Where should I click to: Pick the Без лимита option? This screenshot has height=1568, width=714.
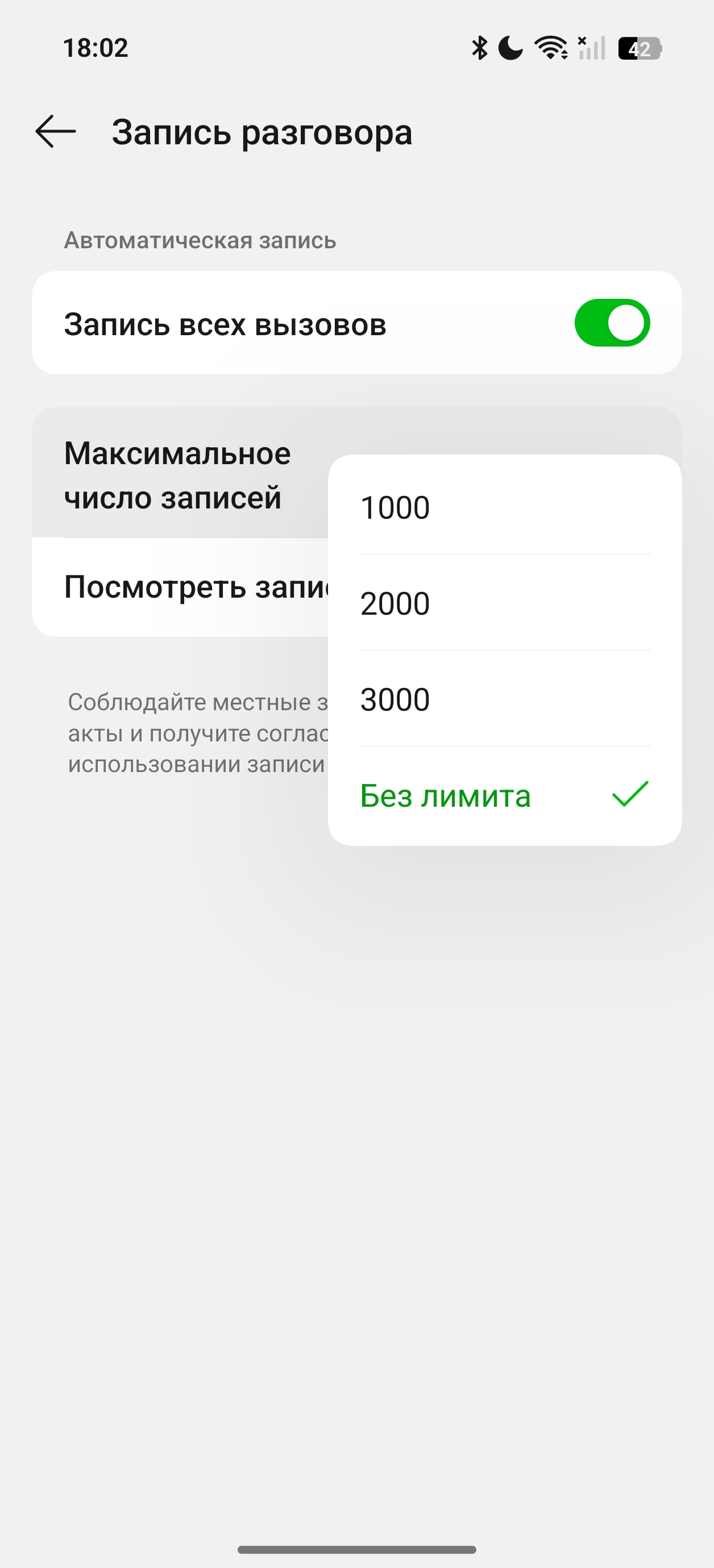pos(504,795)
